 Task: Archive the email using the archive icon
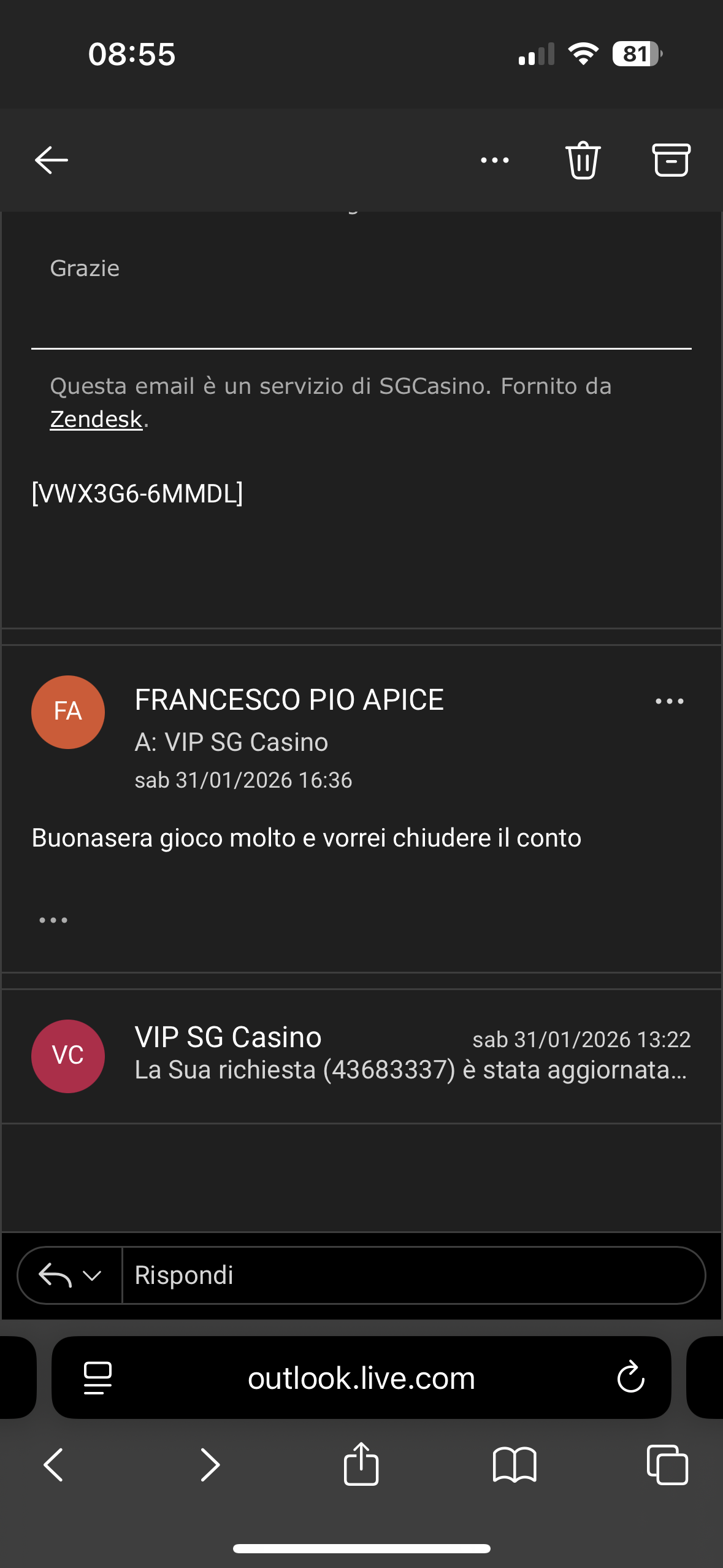(671, 159)
